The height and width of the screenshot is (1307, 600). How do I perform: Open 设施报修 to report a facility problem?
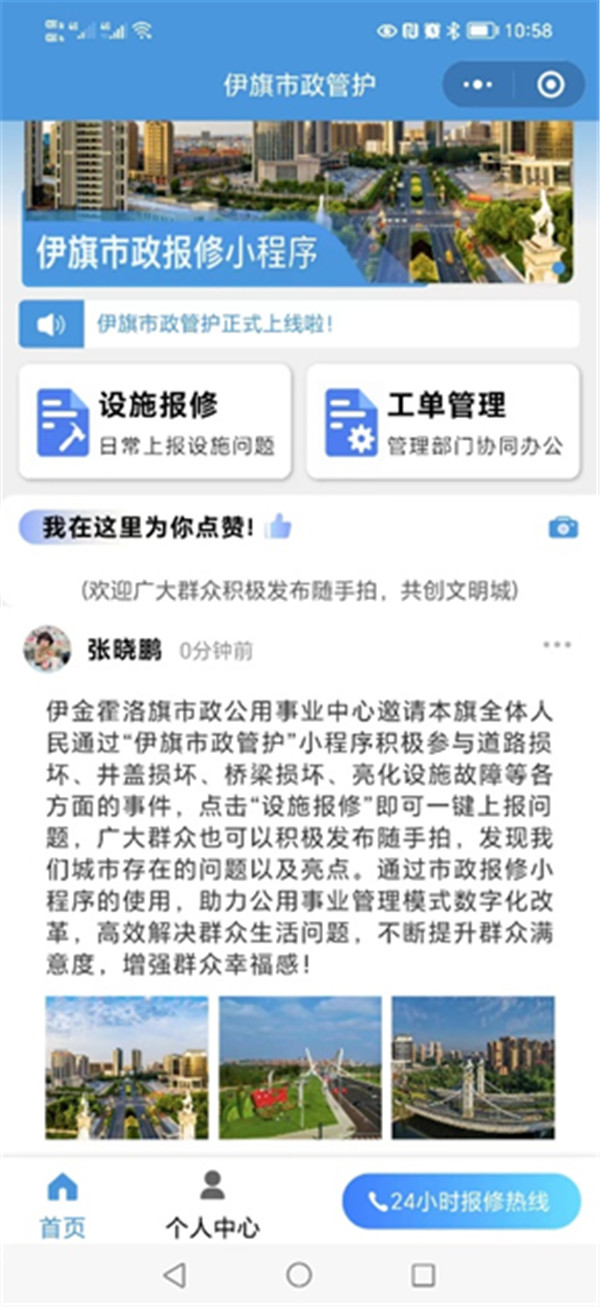coord(155,422)
